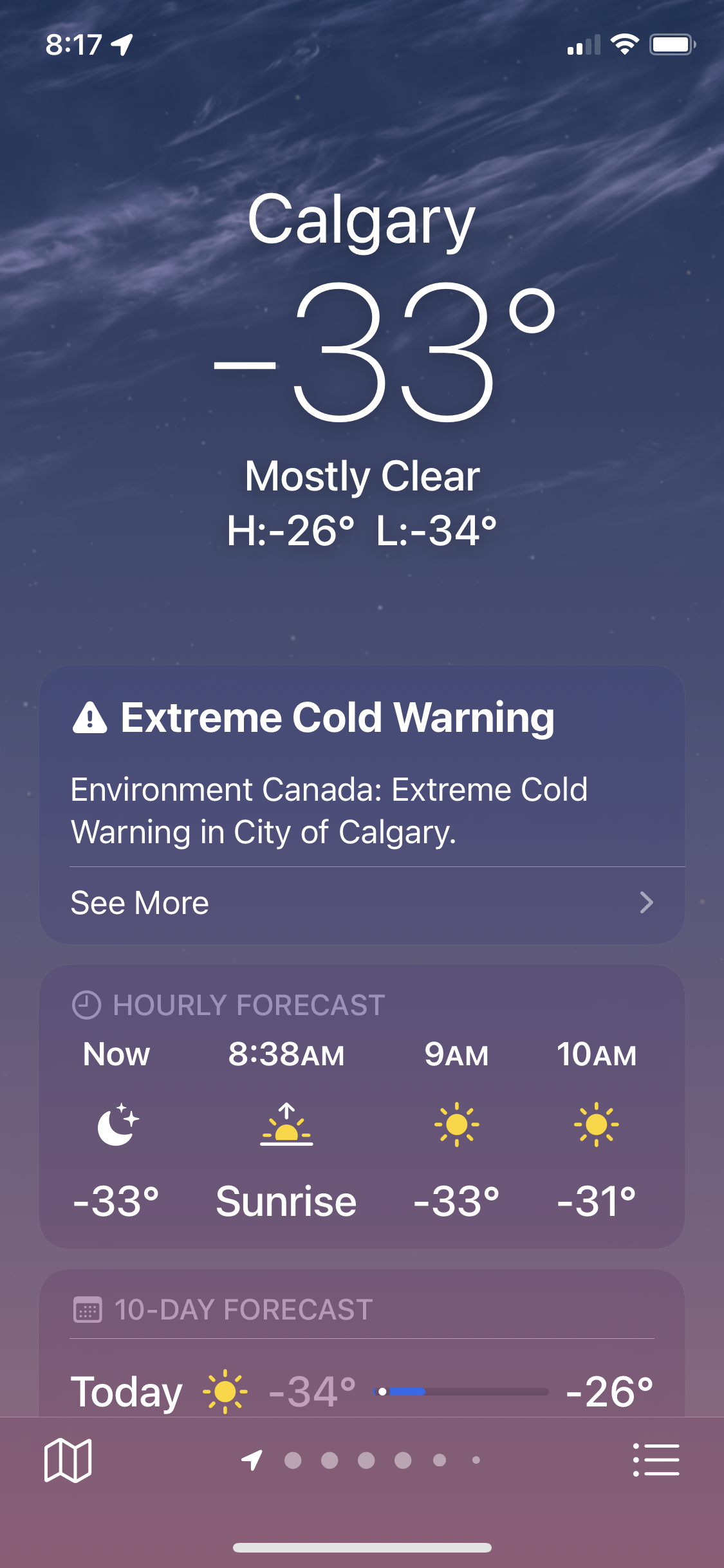Open the weather map view
The image size is (724, 1568).
coord(68,1461)
